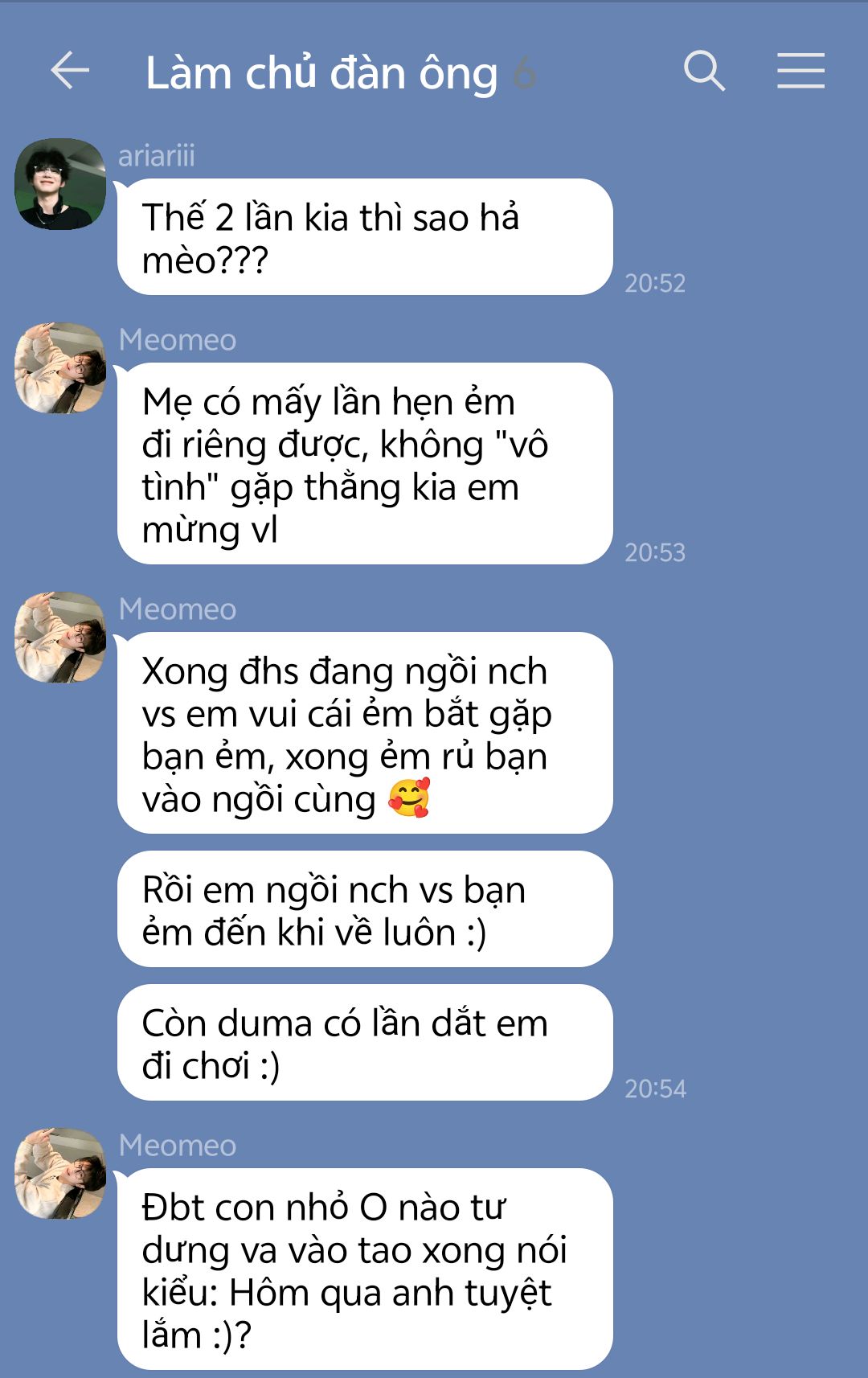Search messages in this chat
Image resolution: width=868 pixels, height=1378 pixels.
click(x=704, y=71)
